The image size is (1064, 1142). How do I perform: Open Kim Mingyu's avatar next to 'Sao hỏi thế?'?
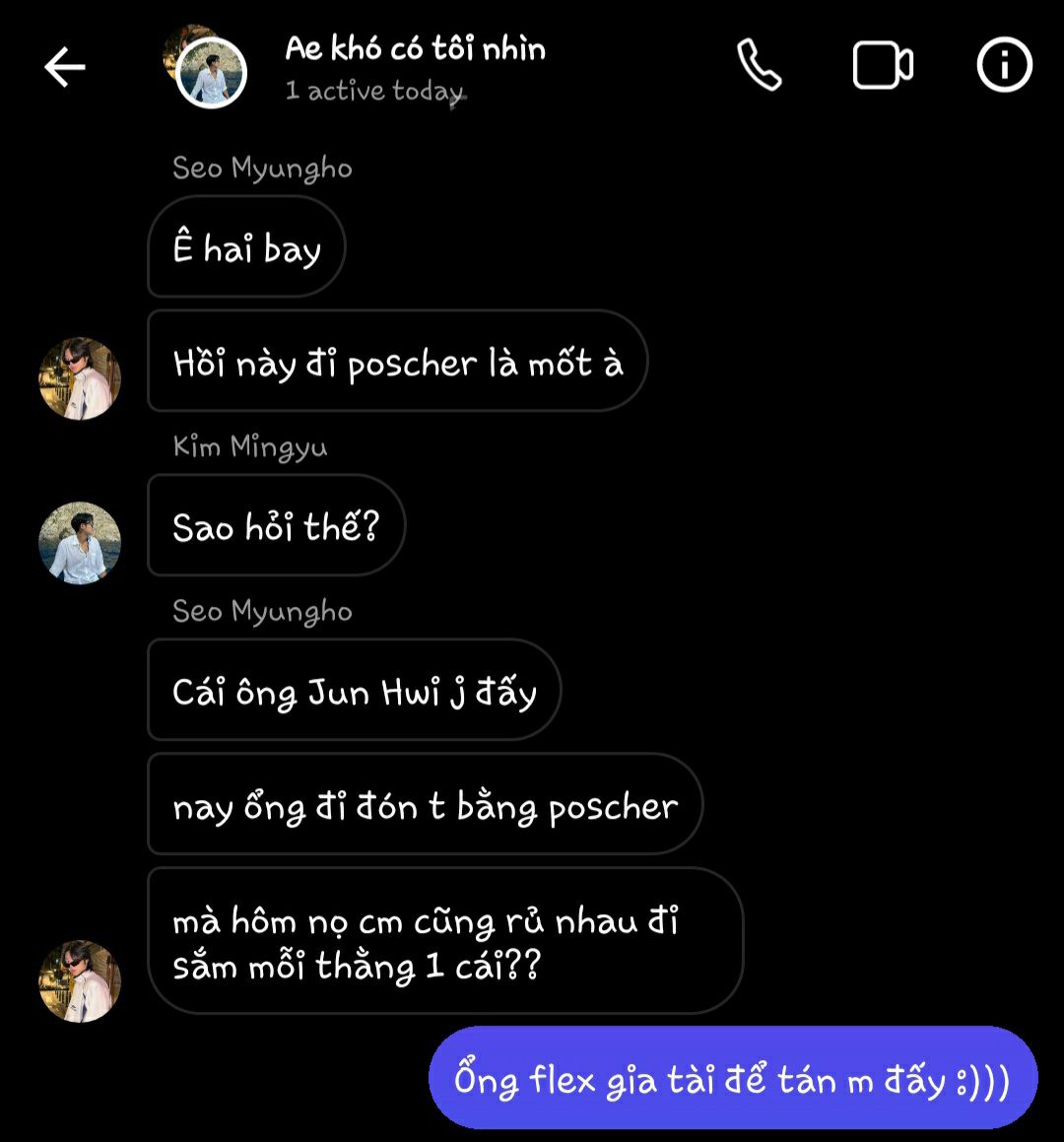click(x=80, y=543)
